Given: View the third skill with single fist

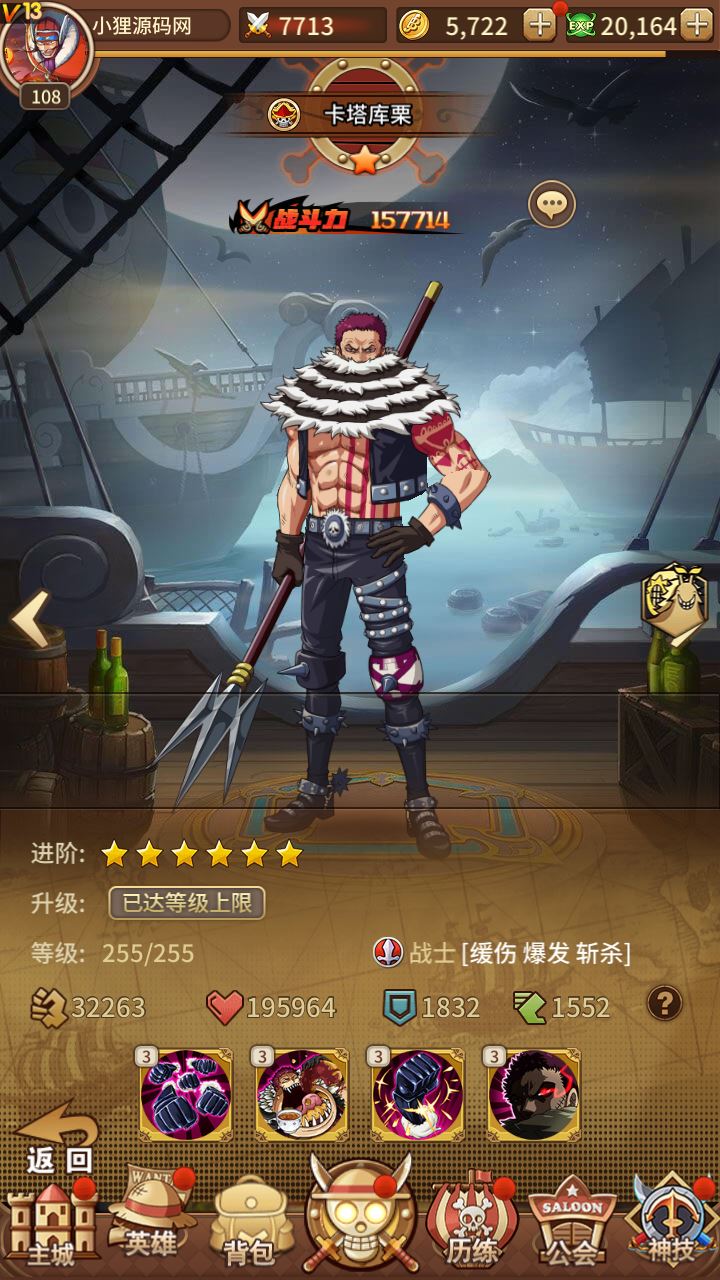Looking at the screenshot, I should click(x=418, y=1096).
